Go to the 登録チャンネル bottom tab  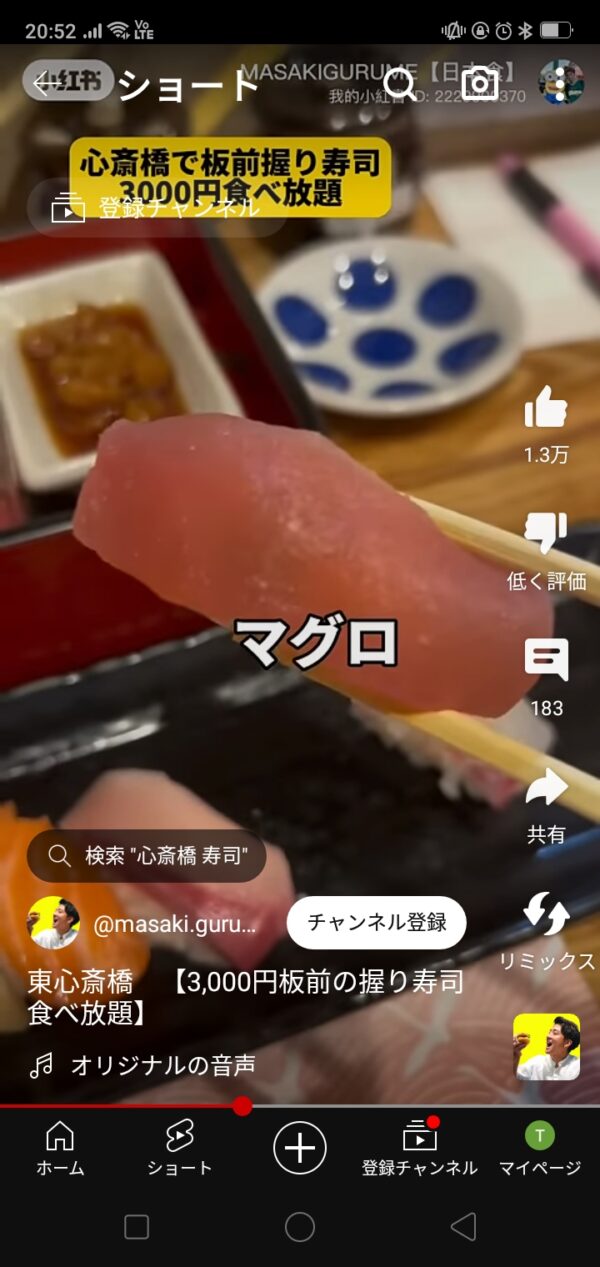pos(420,1147)
